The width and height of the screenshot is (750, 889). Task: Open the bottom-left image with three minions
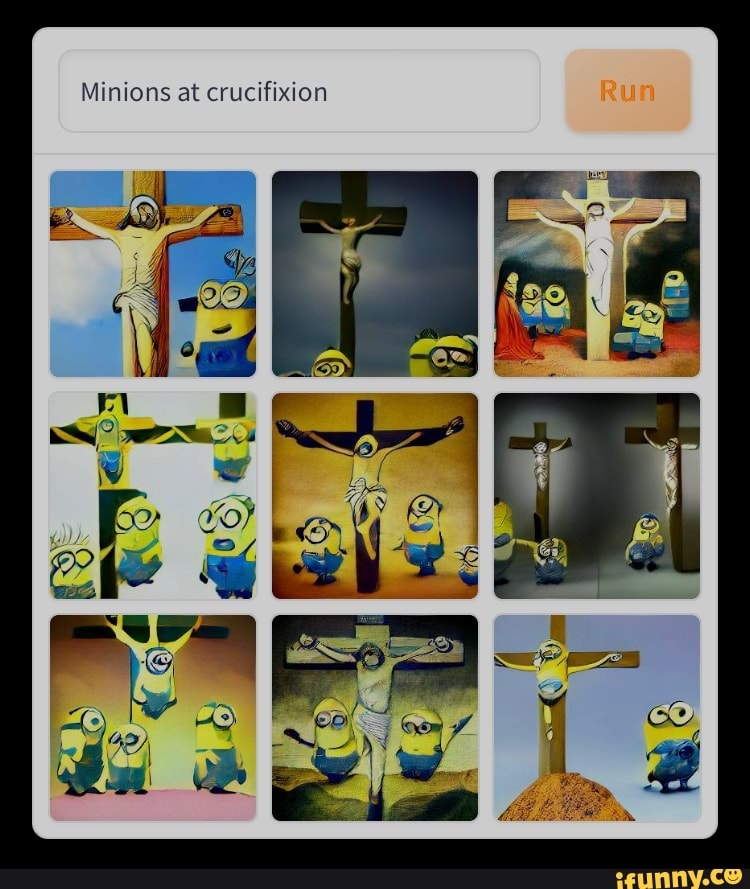click(x=151, y=719)
